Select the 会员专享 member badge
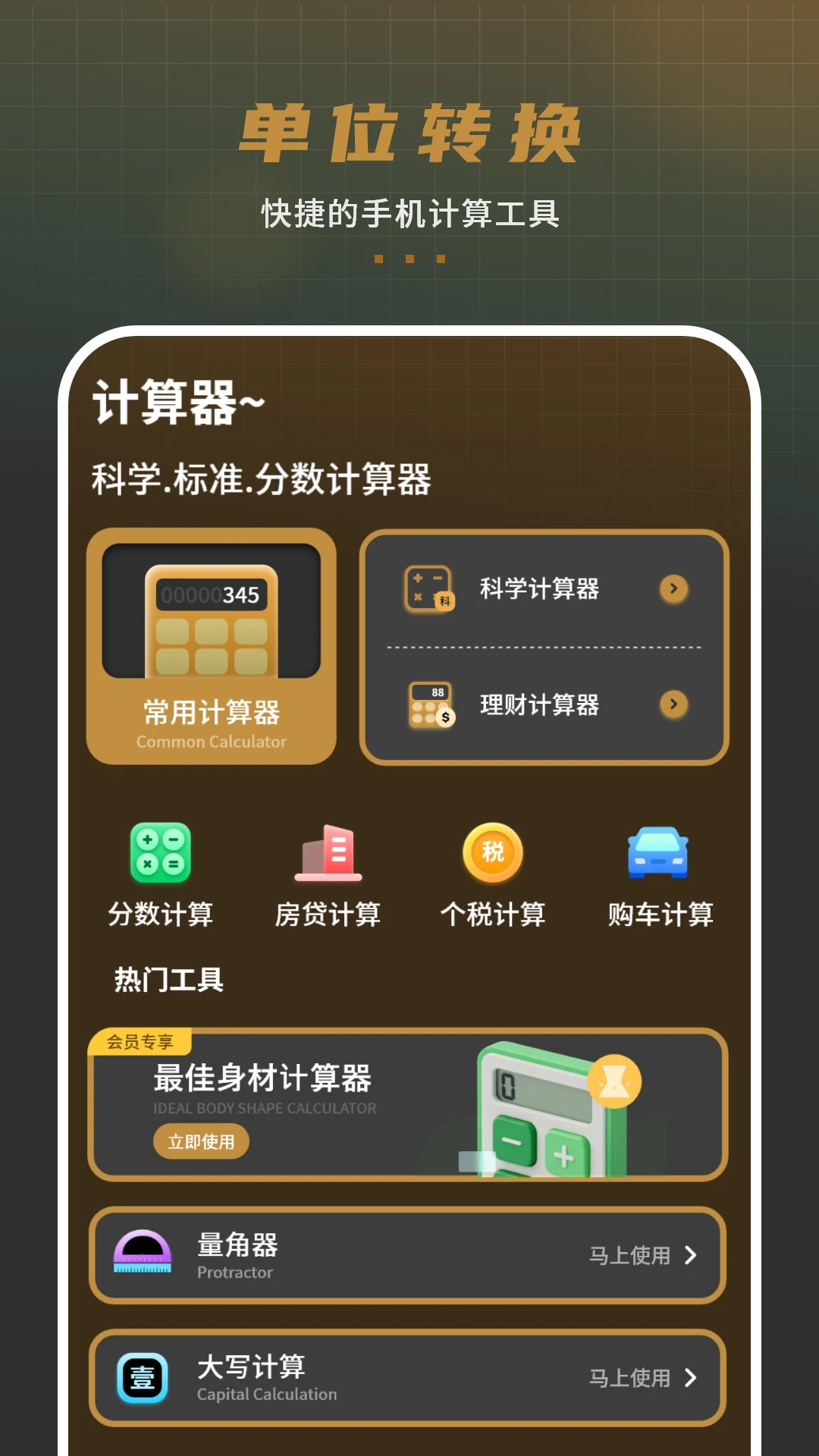This screenshot has width=819, height=1456. click(140, 1042)
